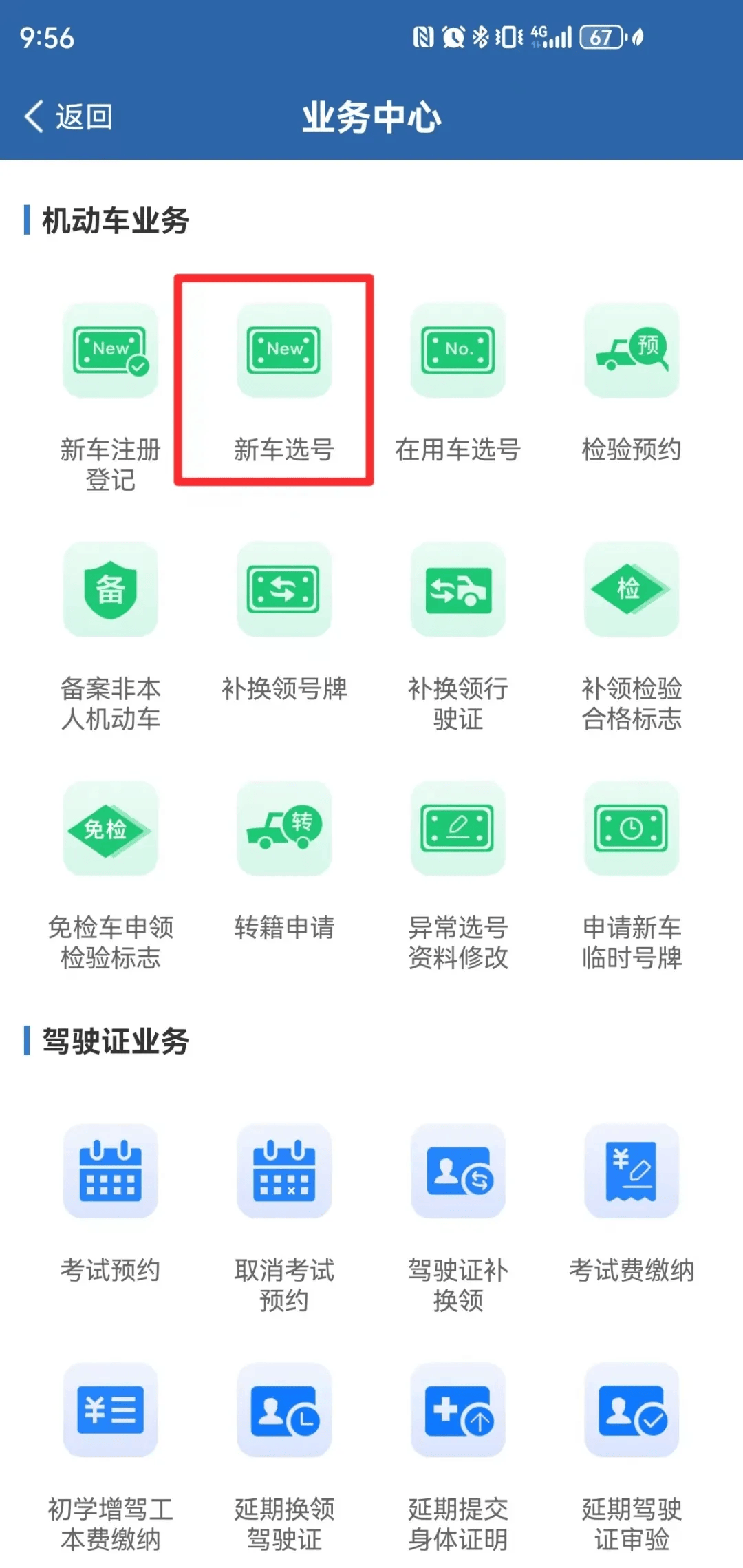The width and height of the screenshot is (743, 1568).
Task: Open 异常选号资料修改
Action: (x=458, y=829)
